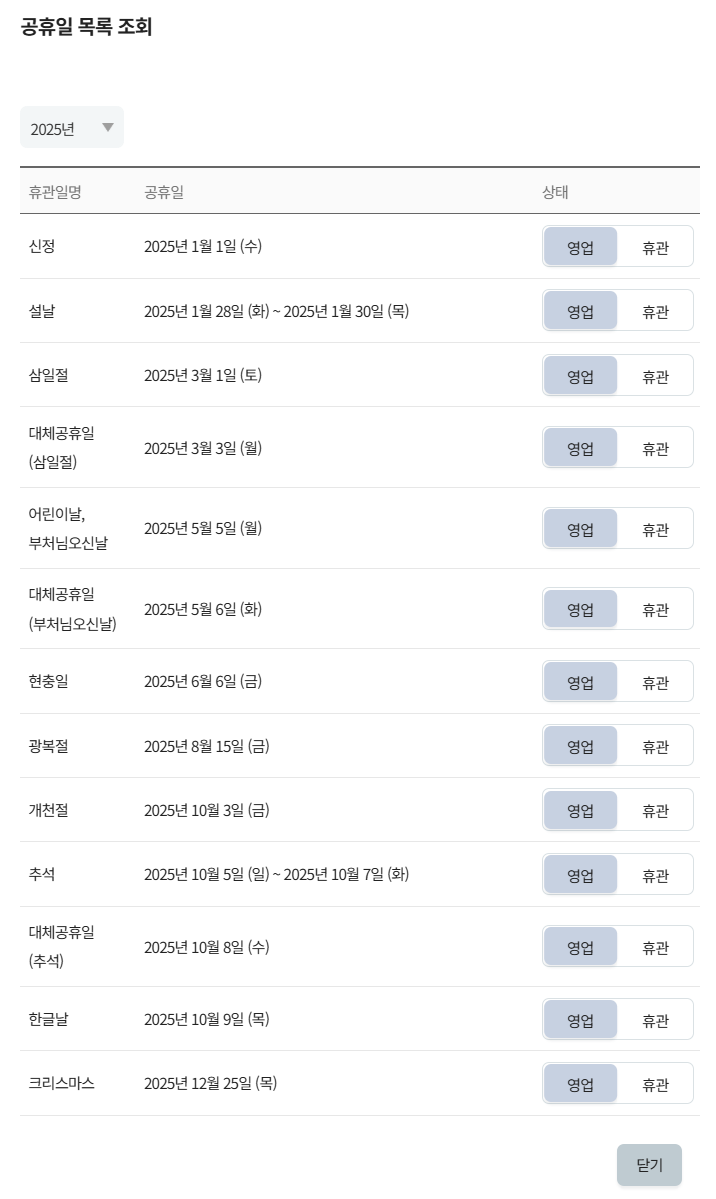Choose 휴관 for 크리스마스
The height and width of the screenshot is (1199, 716).
[x=656, y=1084]
